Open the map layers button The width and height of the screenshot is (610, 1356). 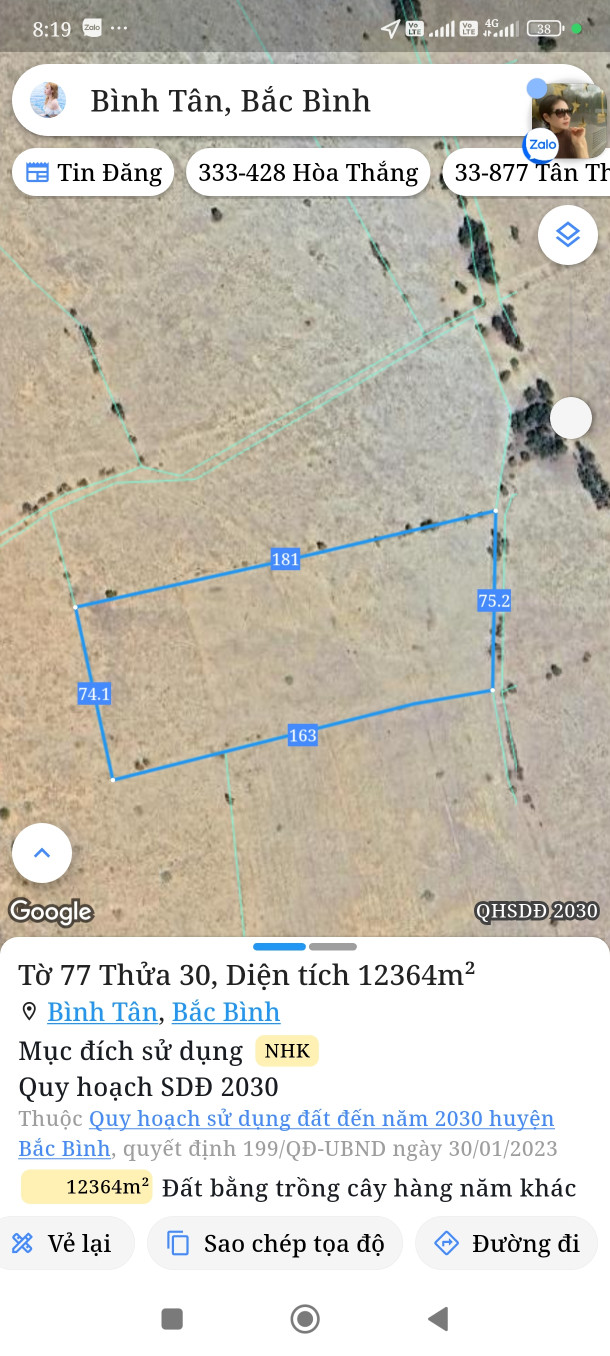click(567, 235)
